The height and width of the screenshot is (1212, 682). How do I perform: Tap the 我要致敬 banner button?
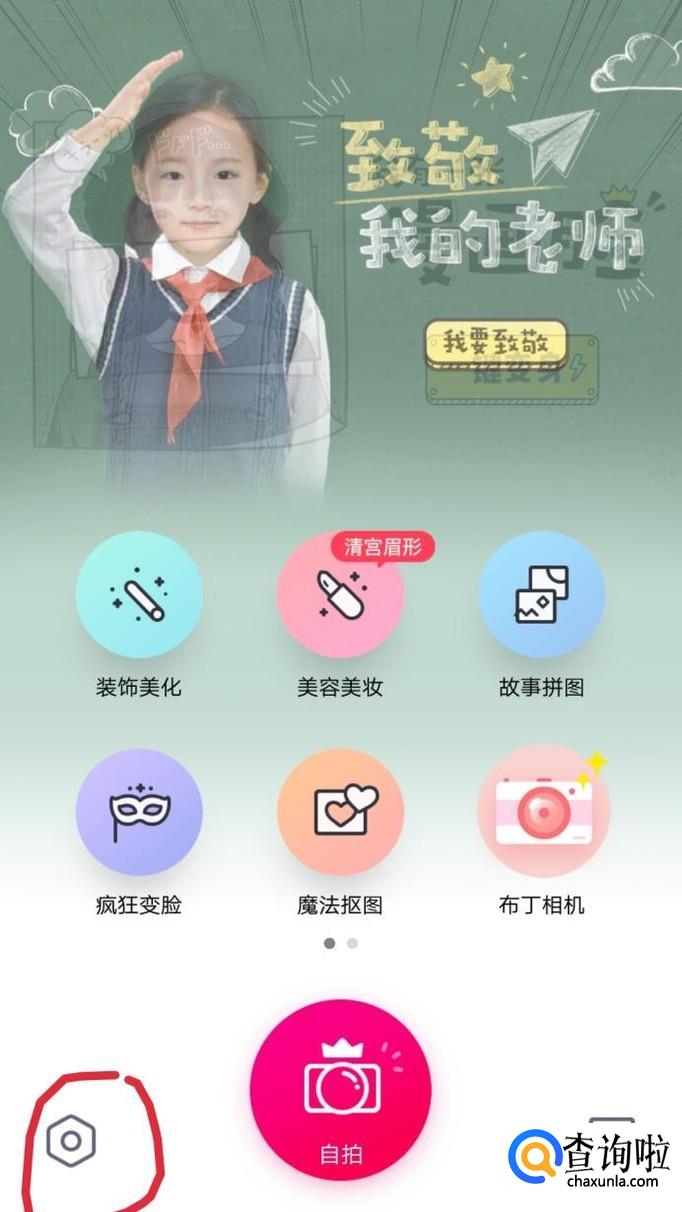coord(496,344)
